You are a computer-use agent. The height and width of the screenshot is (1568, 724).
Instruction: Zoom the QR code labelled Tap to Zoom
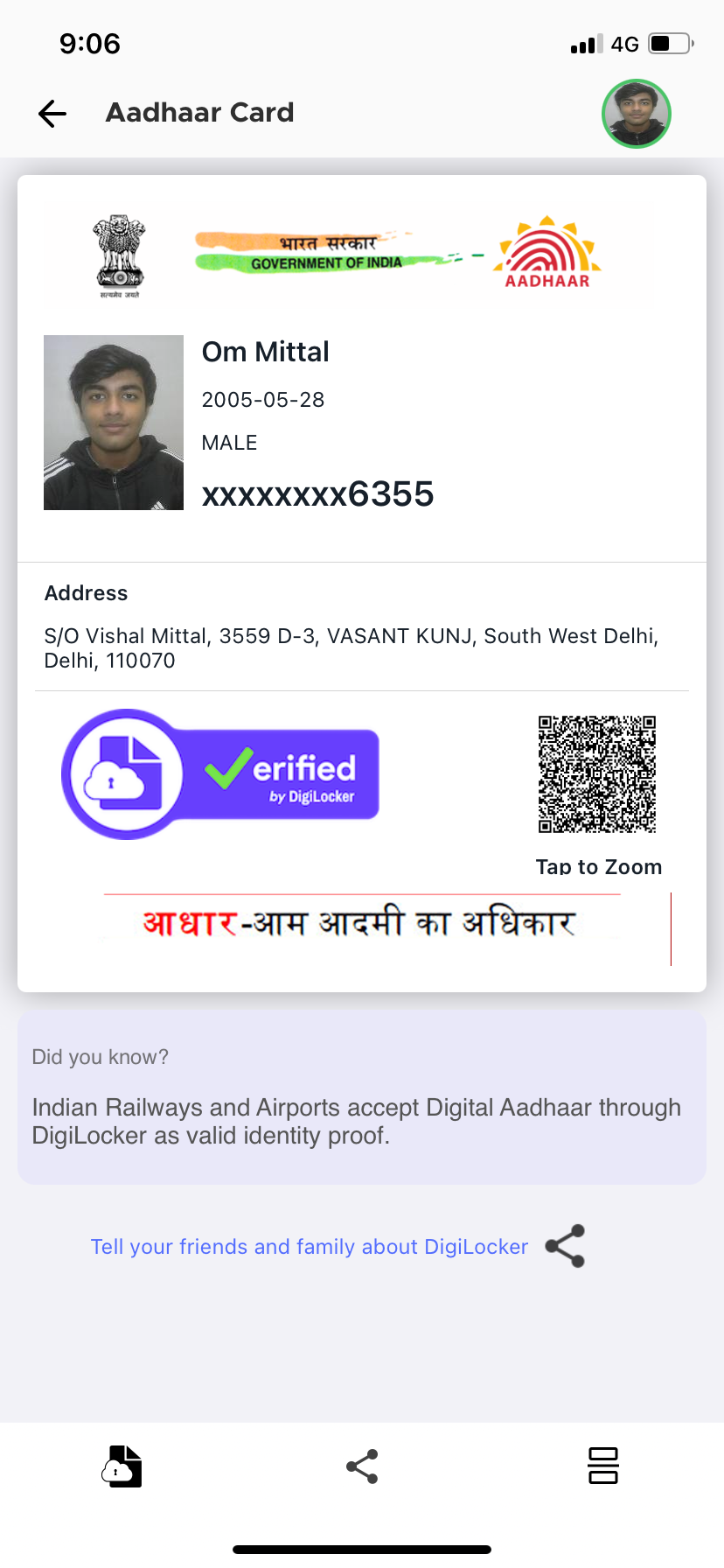click(x=597, y=774)
